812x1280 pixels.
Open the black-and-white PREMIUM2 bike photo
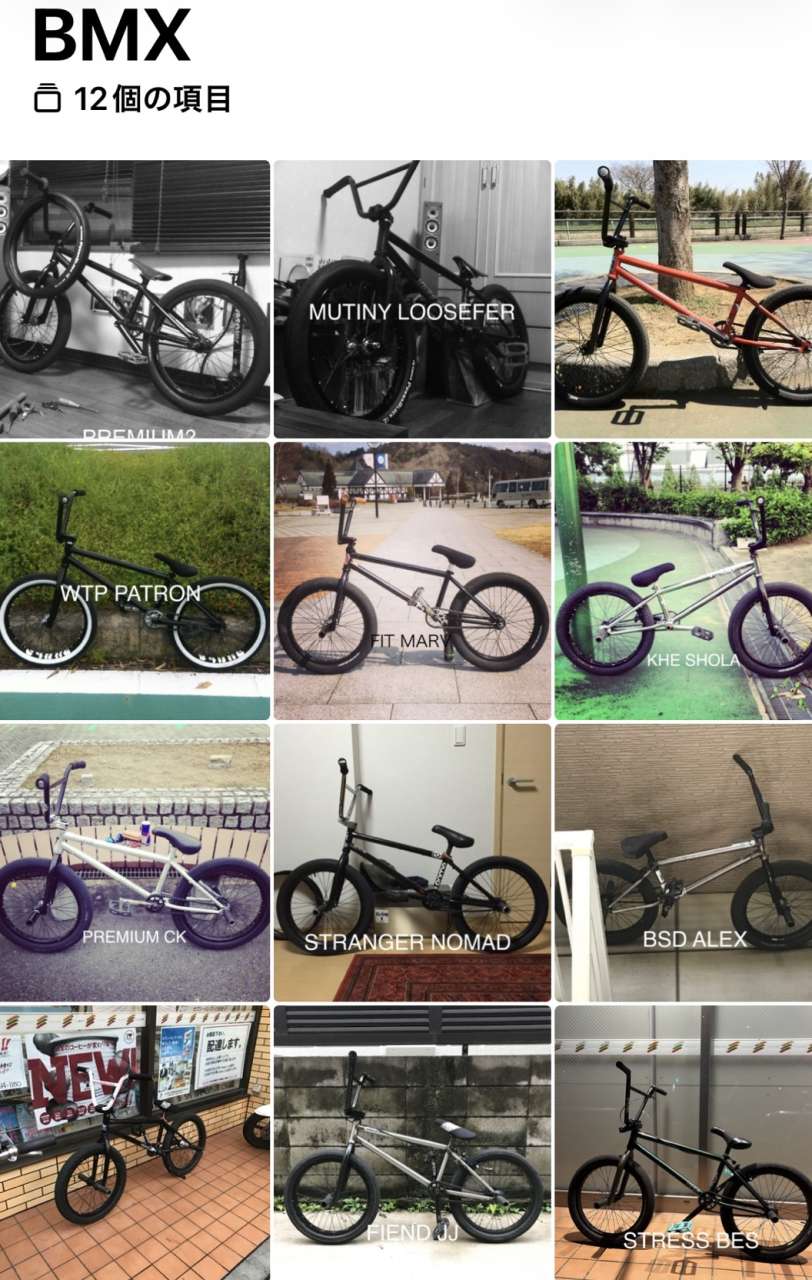tap(135, 299)
